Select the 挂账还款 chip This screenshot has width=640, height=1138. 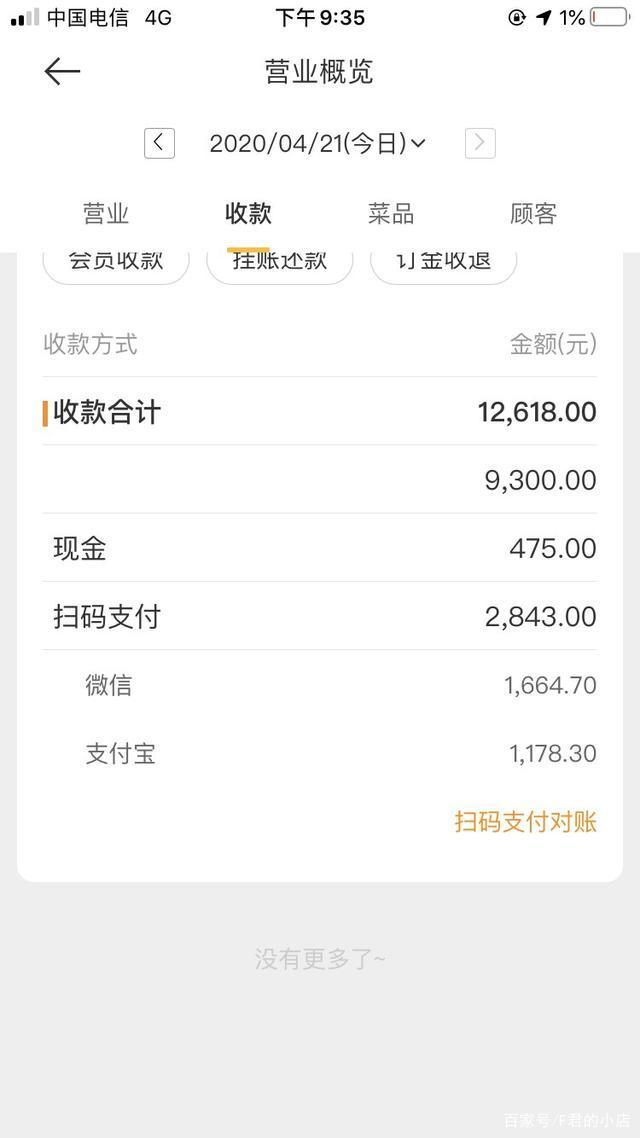pyautogui.click(x=280, y=266)
